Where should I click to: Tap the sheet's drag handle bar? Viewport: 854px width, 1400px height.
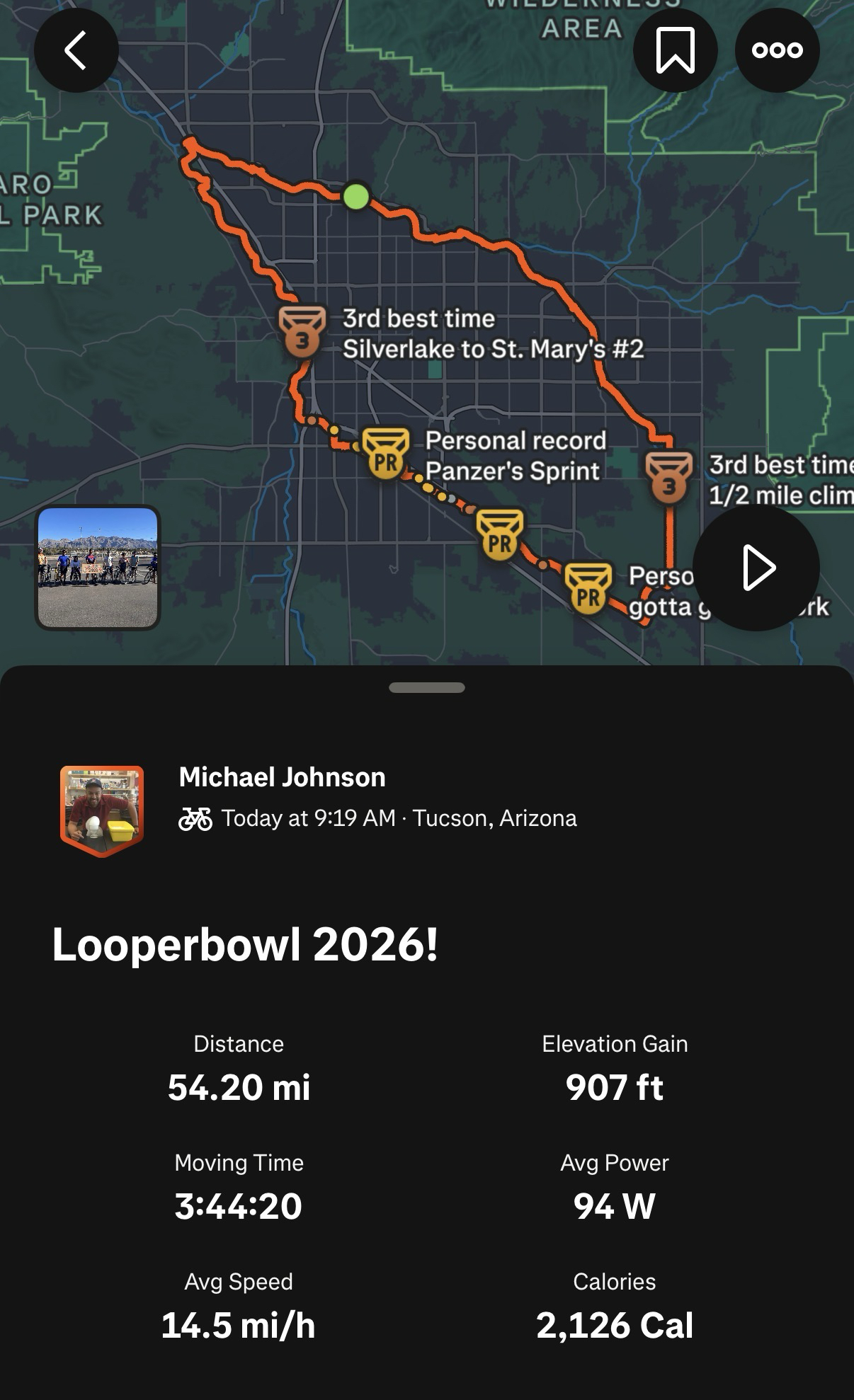coord(427,687)
